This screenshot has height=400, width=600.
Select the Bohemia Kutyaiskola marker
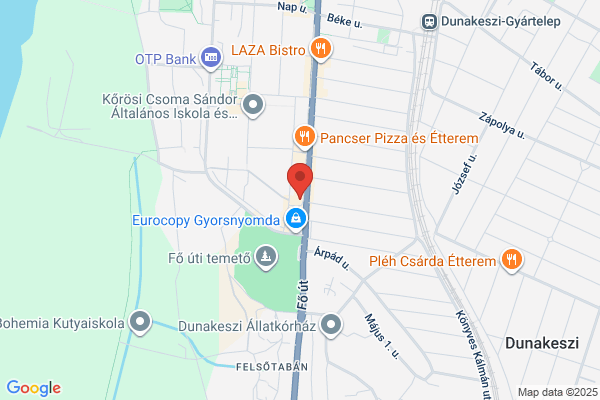coord(140,322)
